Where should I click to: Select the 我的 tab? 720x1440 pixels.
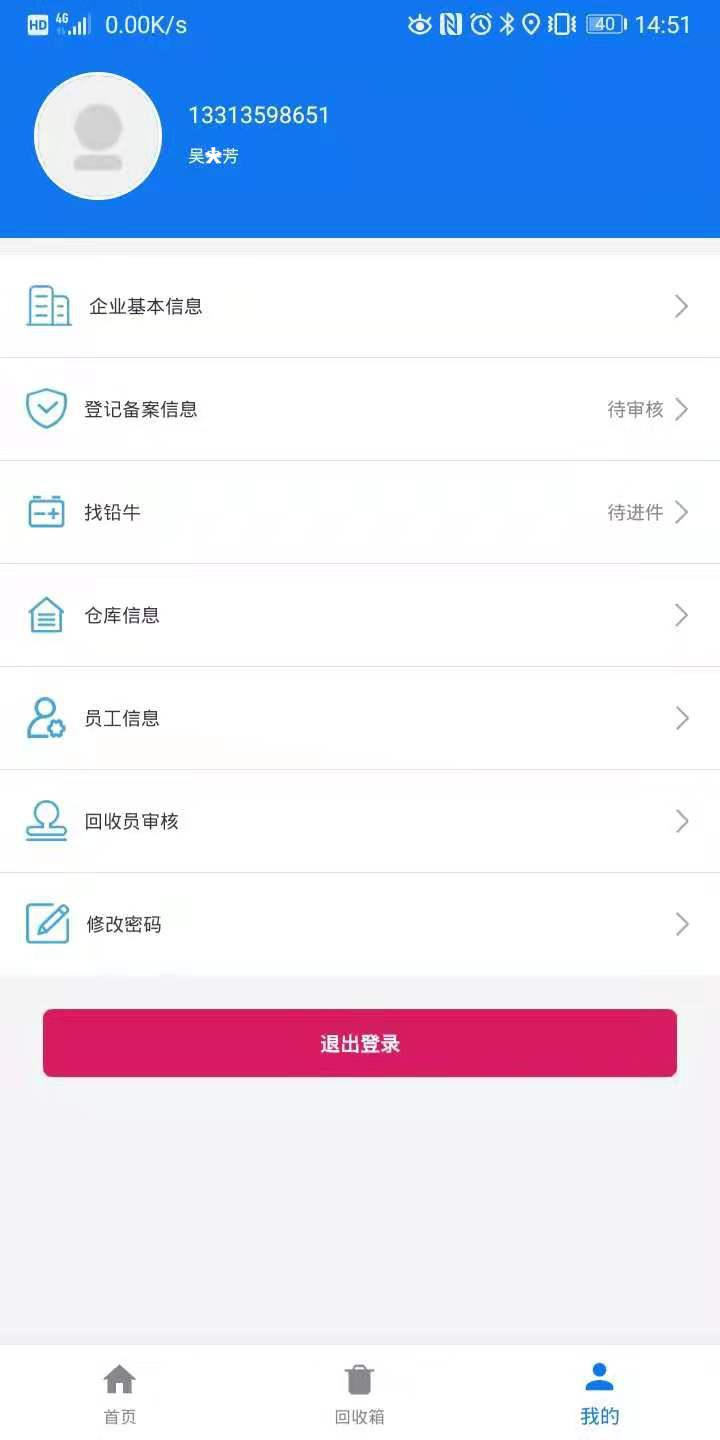coord(600,1393)
